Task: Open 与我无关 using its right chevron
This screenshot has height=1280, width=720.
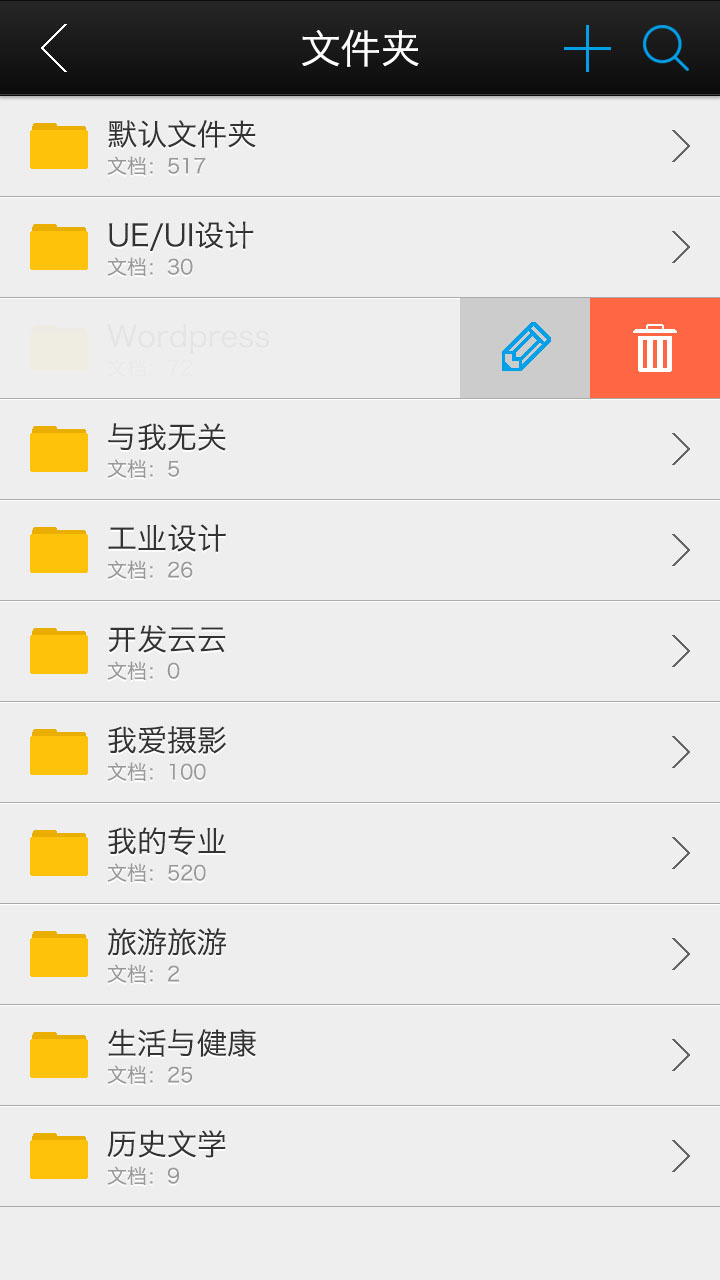Action: click(681, 449)
